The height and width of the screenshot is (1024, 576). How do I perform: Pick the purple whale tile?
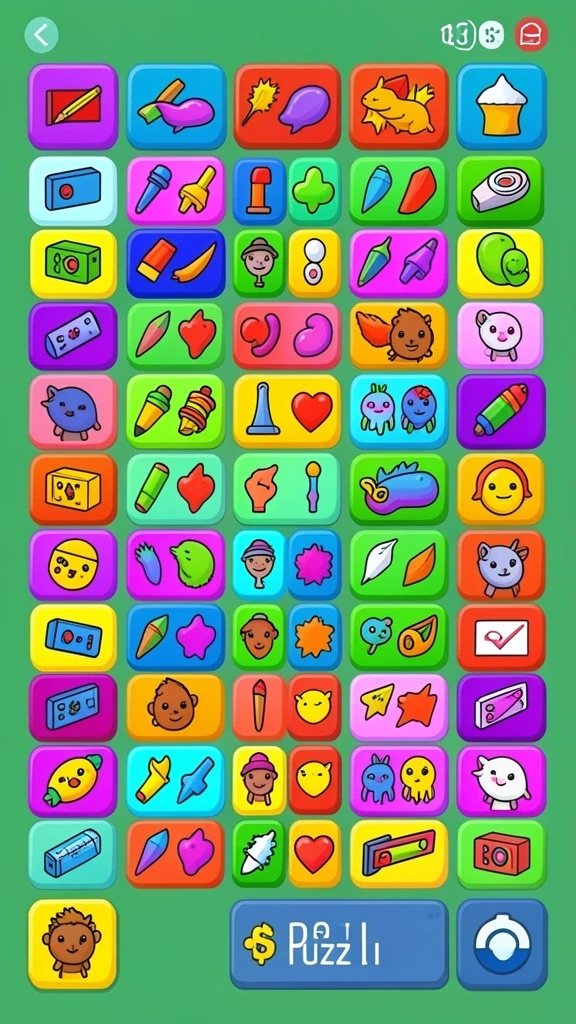coord(176,106)
